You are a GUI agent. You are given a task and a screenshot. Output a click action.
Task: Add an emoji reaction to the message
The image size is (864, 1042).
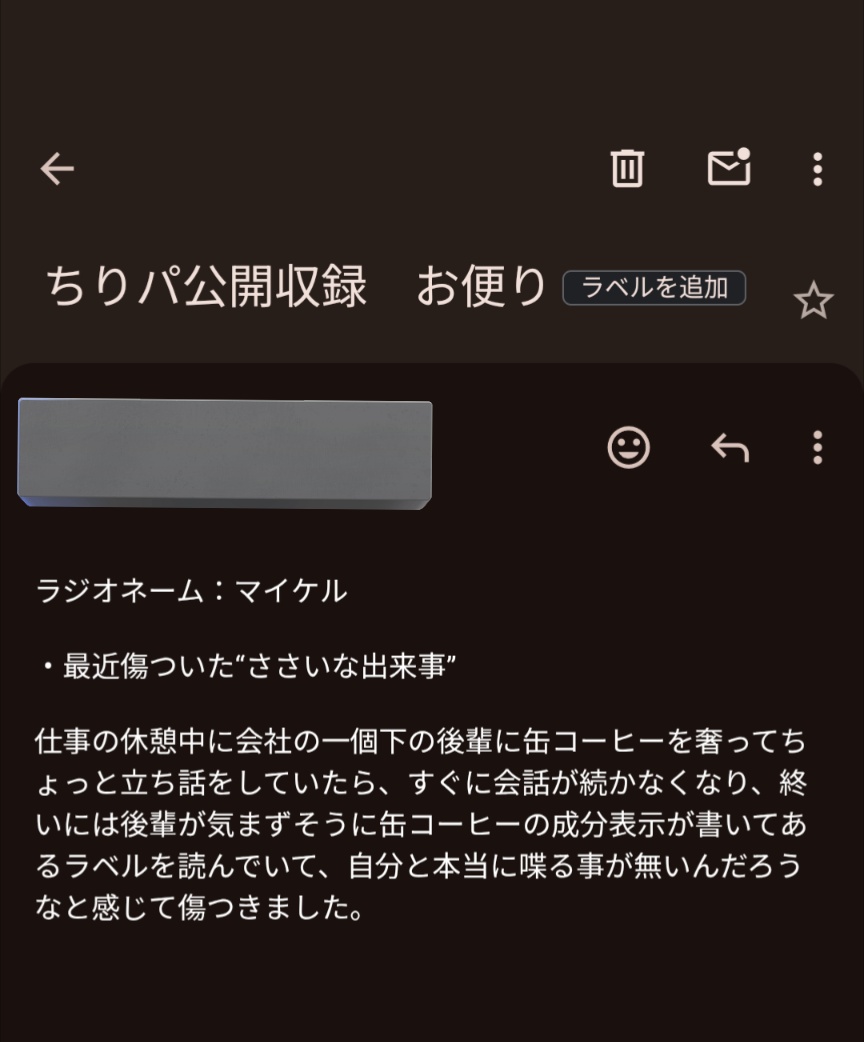tap(629, 447)
